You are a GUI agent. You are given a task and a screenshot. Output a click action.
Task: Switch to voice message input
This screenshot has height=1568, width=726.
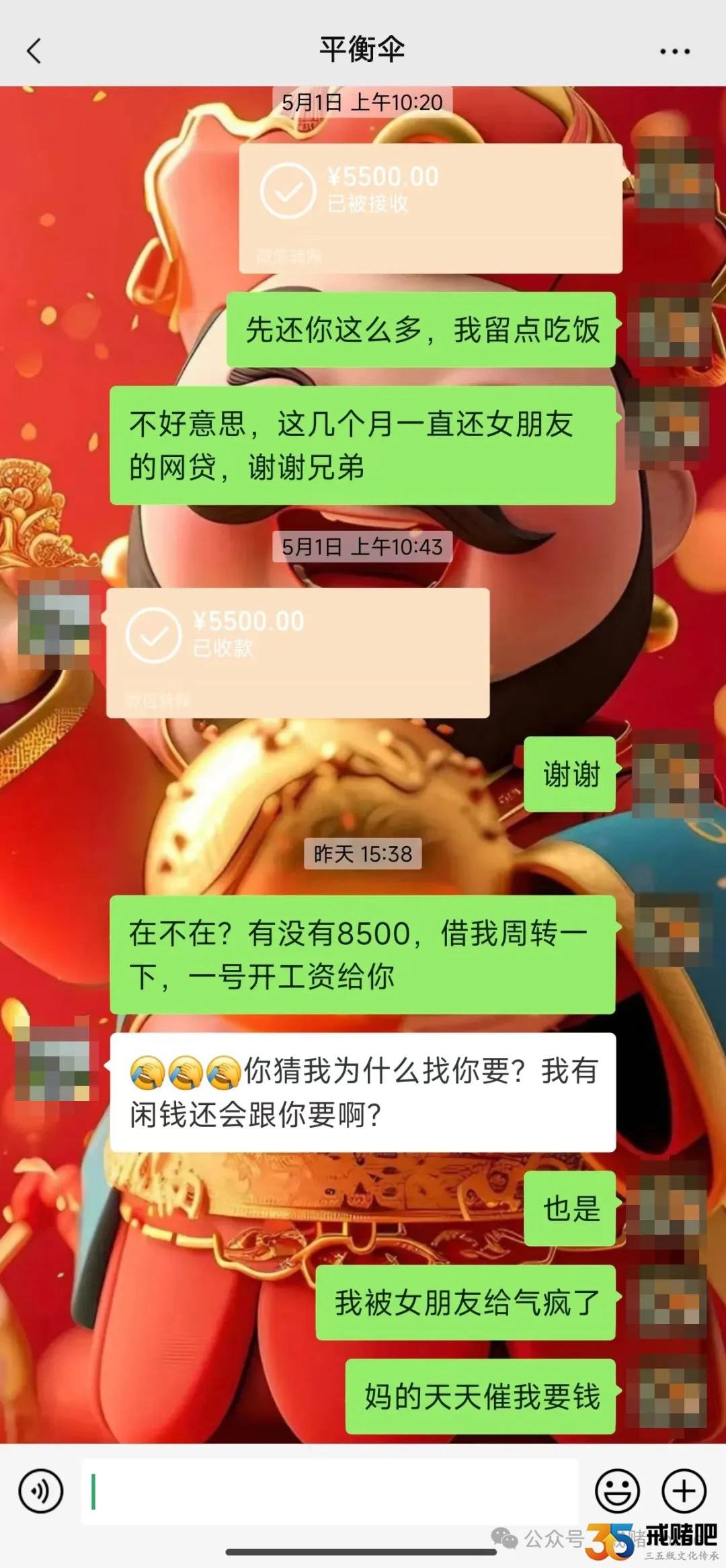(x=40, y=1491)
